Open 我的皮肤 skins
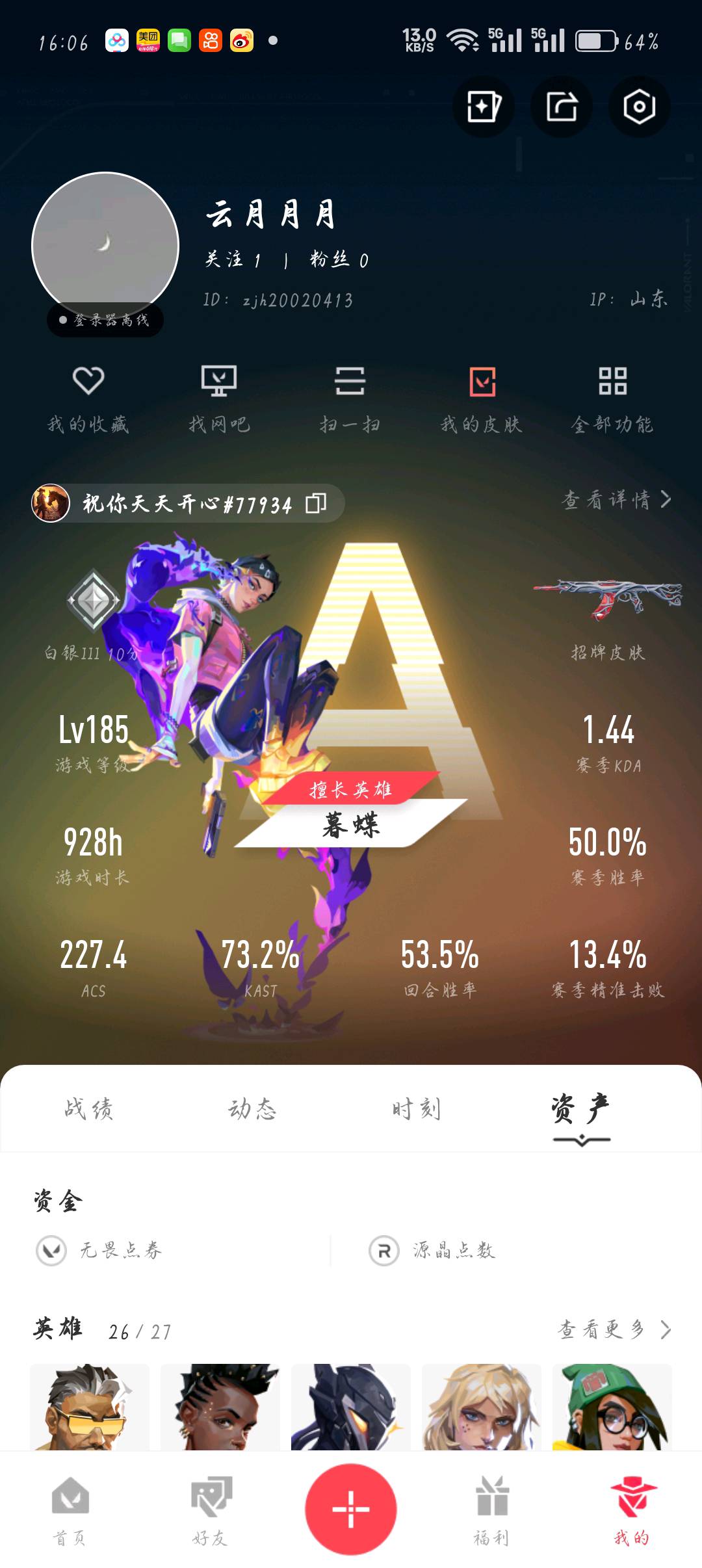This screenshot has width=702, height=1568. (x=482, y=398)
